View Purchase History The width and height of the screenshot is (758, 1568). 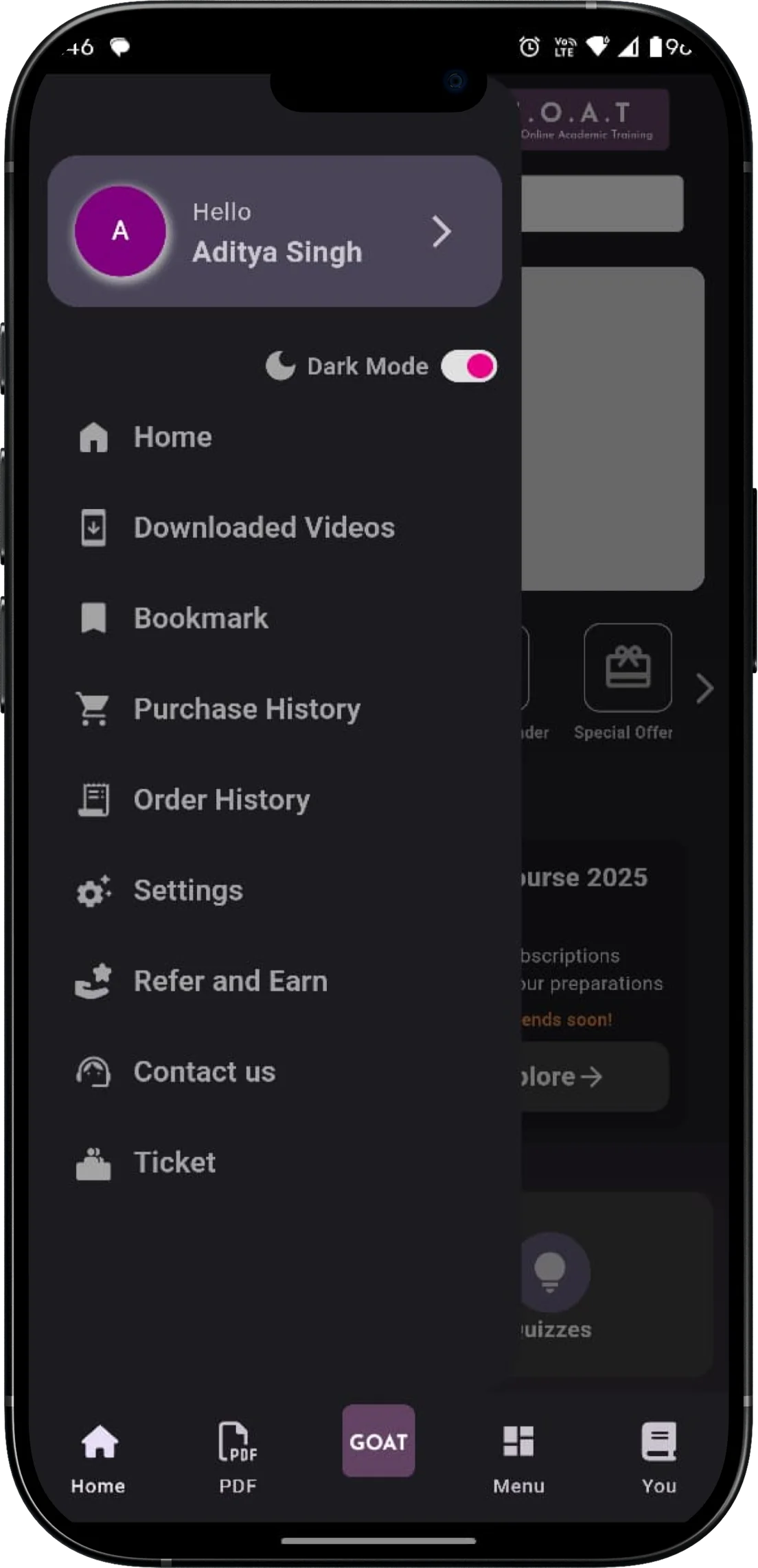[x=246, y=709]
